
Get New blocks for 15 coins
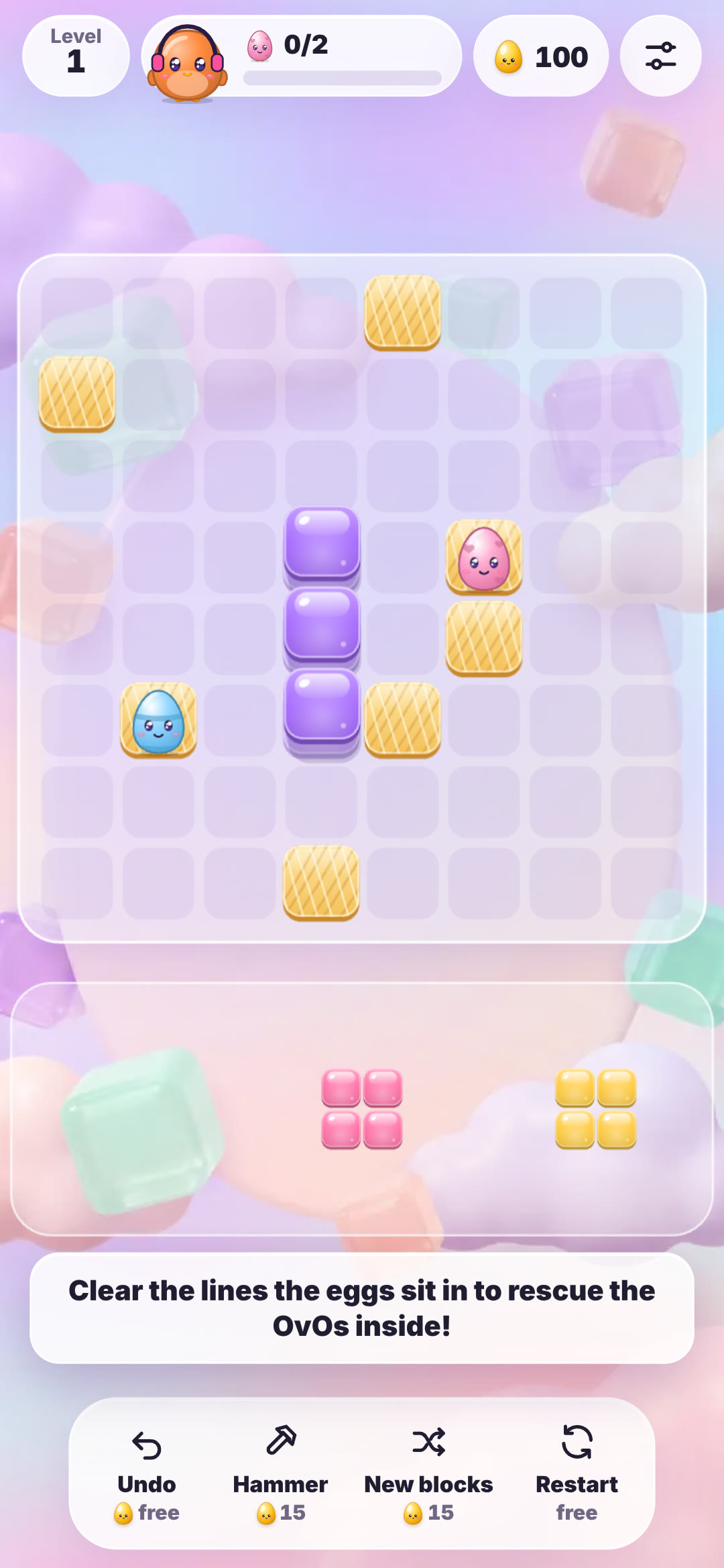click(x=428, y=1474)
